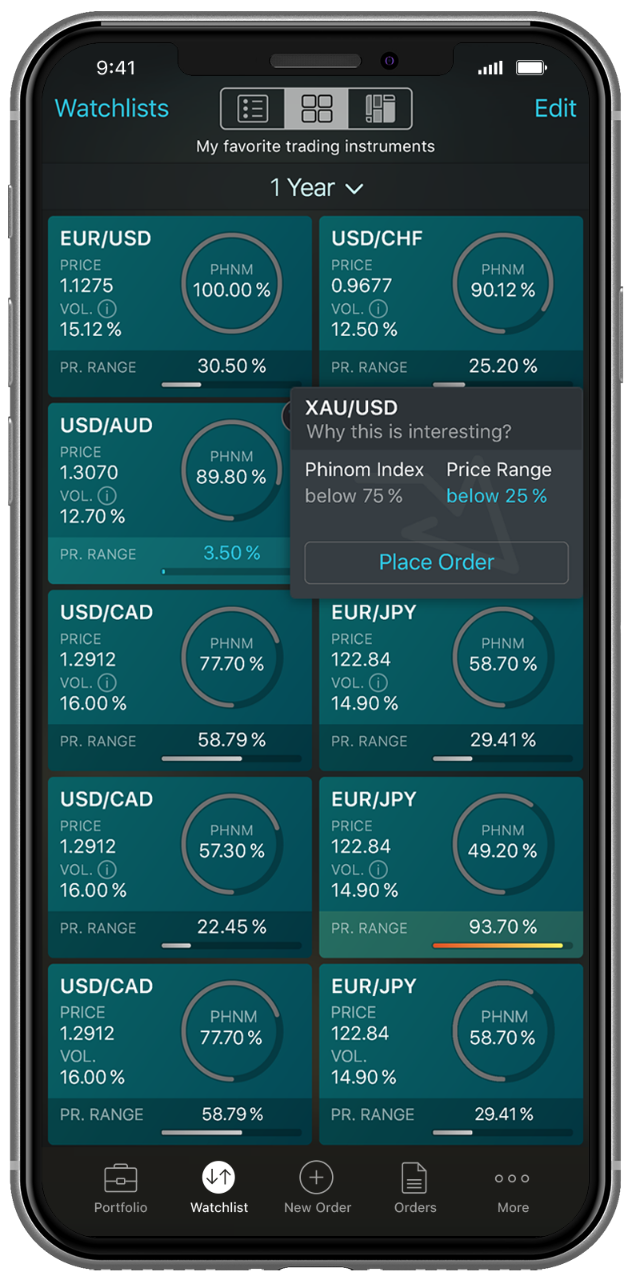This screenshot has width=640, height=1286.
Task: Switch to the column view layout
Action: click(x=380, y=108)
